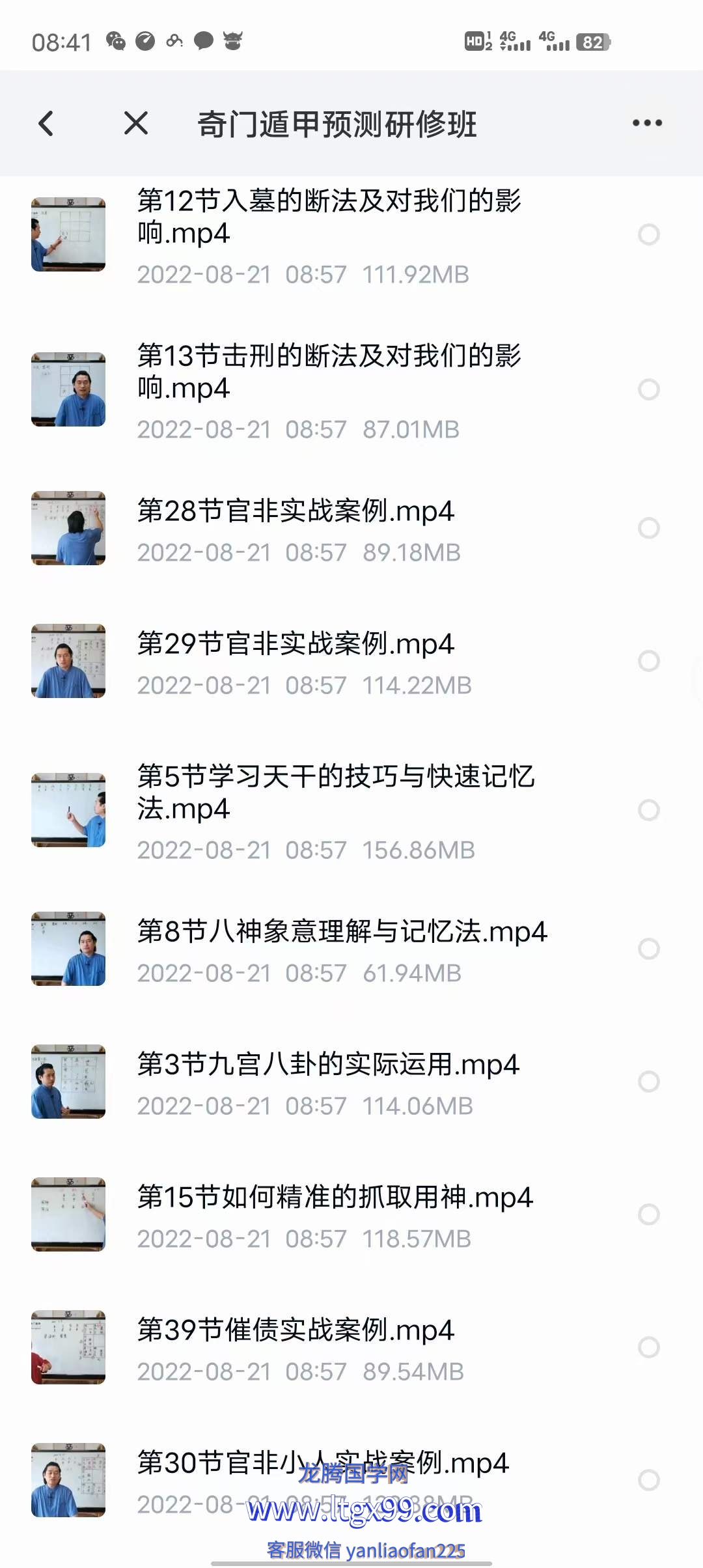Open 第3节九宫八卦的实际运用.mp4

[x=328, y=1065]
